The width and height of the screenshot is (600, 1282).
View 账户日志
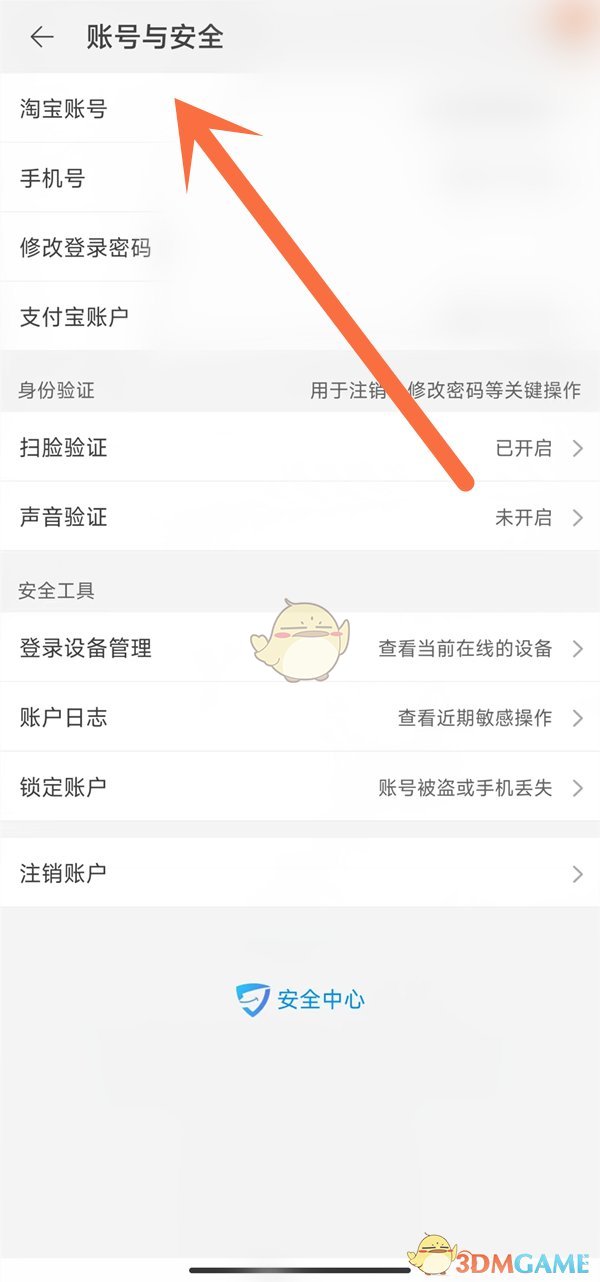[300, 718]
